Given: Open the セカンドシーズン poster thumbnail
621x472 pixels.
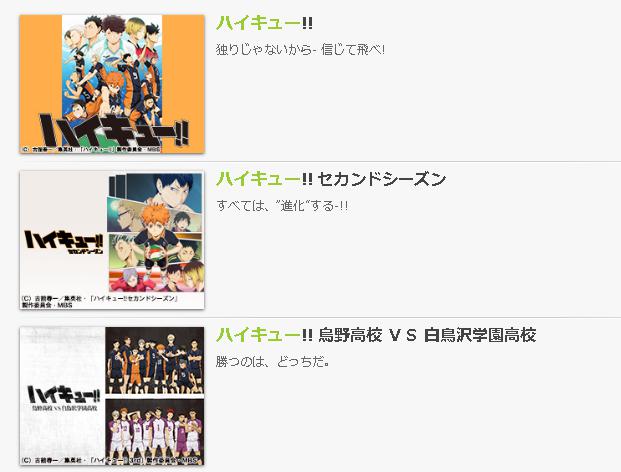Looking at the screenshot, I should click(x=111, y=239).
